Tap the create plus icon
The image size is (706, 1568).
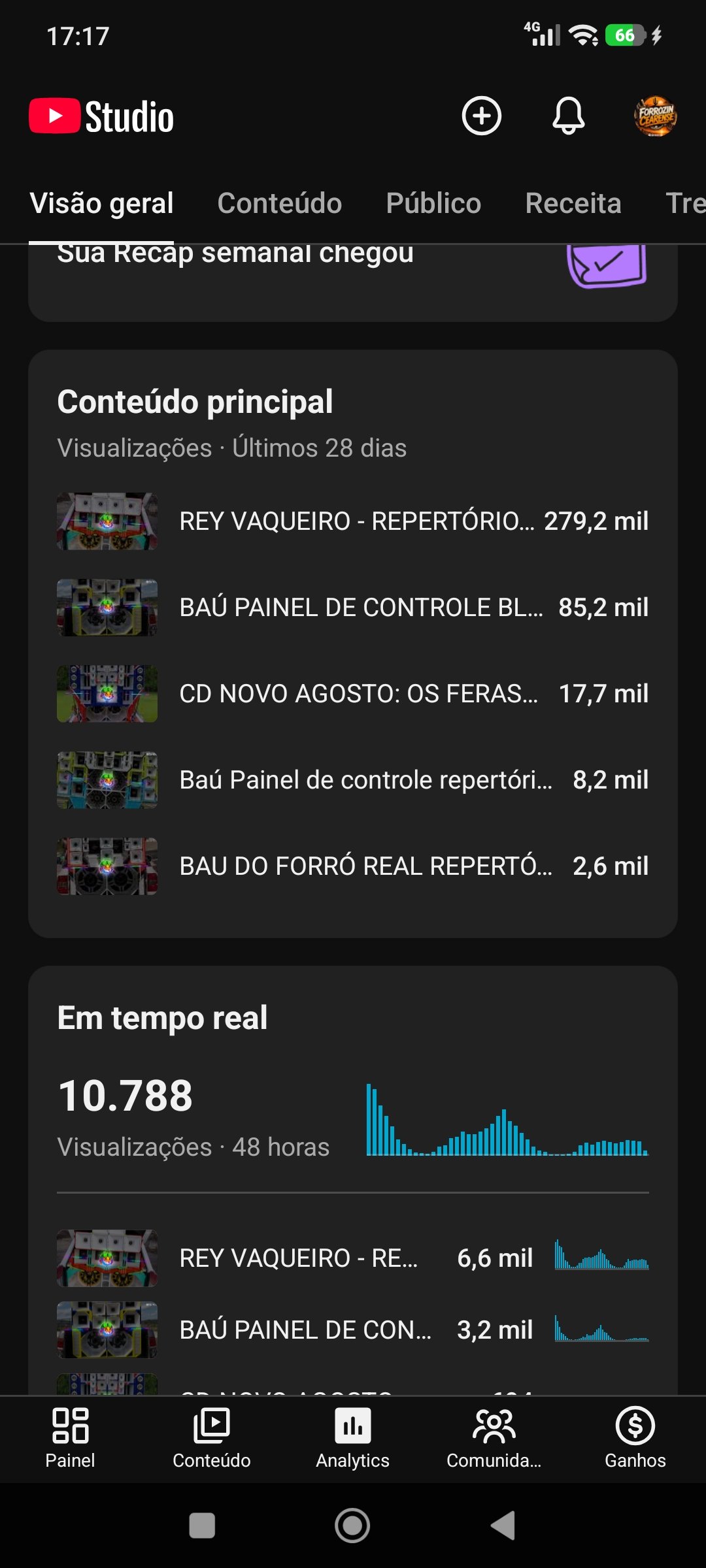[x=482, y=116]
